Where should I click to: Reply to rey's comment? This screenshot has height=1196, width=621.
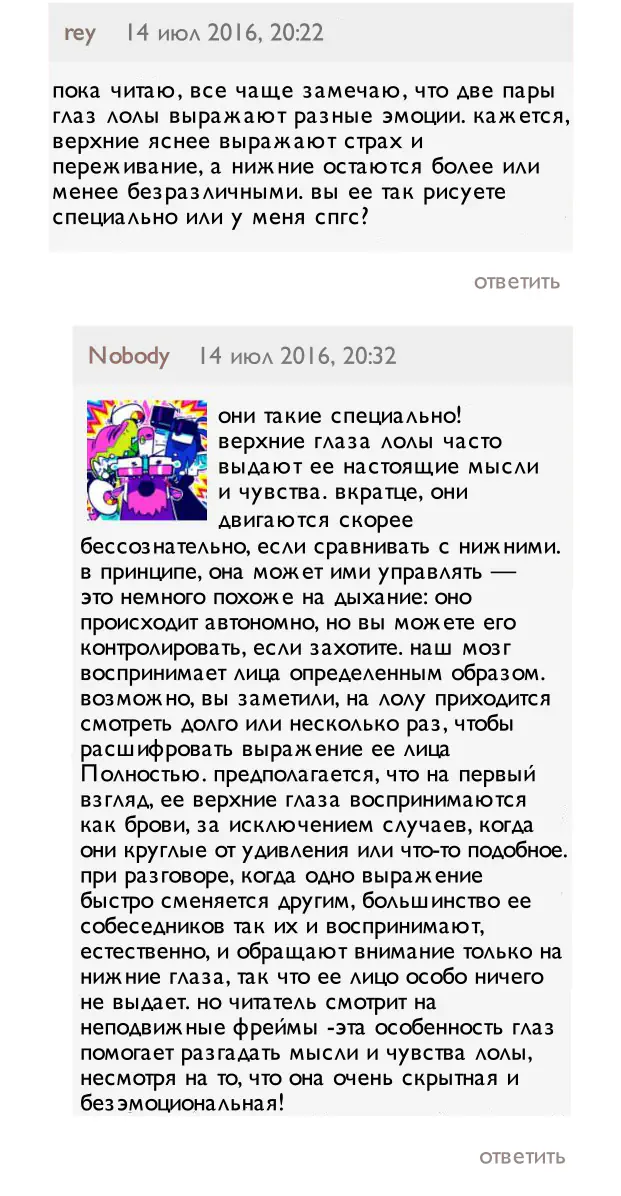[516, 282]
